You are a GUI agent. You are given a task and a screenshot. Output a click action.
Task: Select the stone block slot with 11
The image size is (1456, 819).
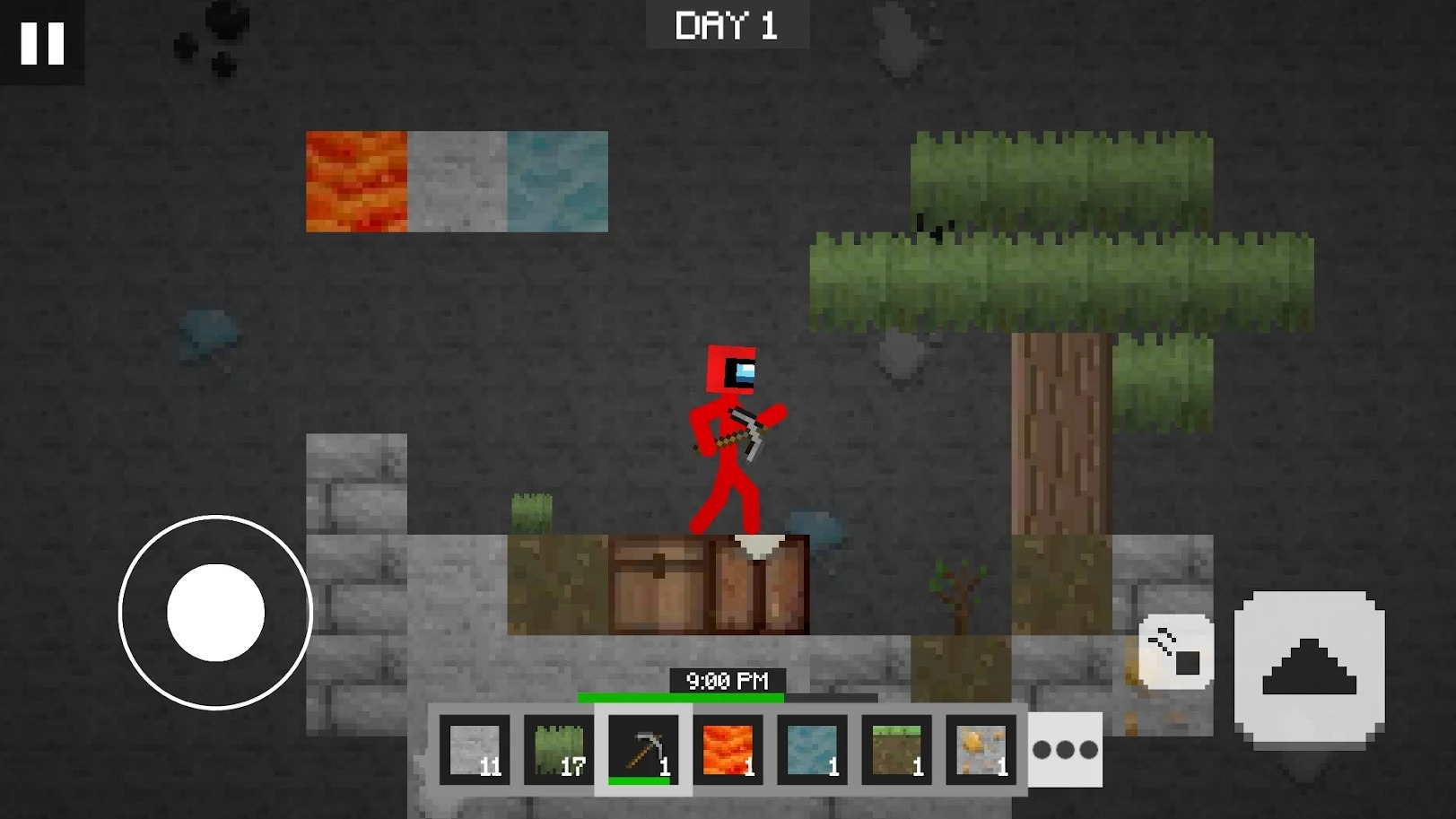click(475, 749)
